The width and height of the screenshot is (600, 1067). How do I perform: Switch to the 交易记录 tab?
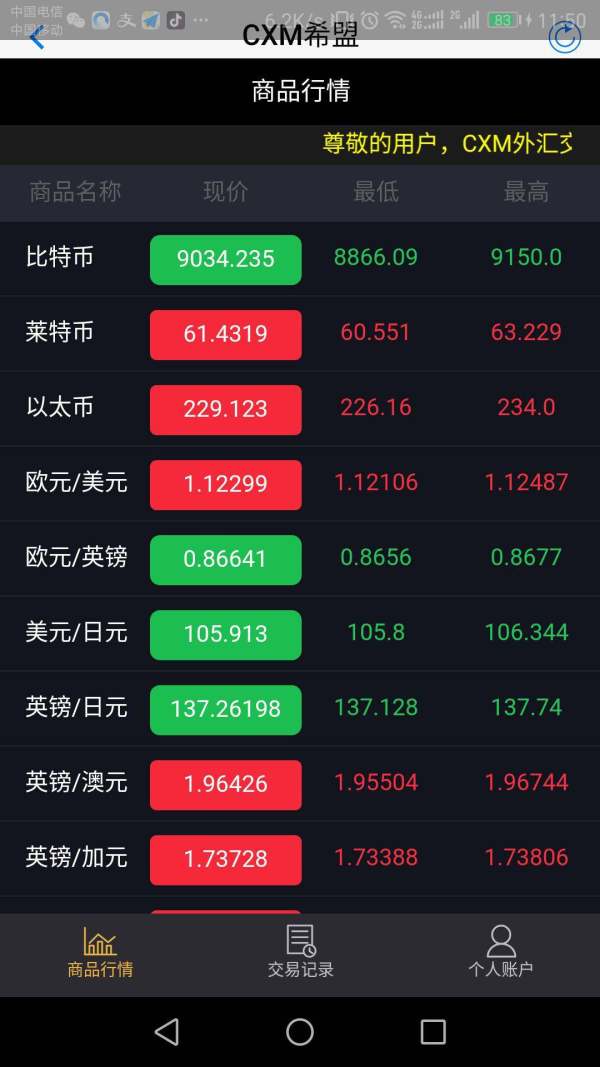300,952
